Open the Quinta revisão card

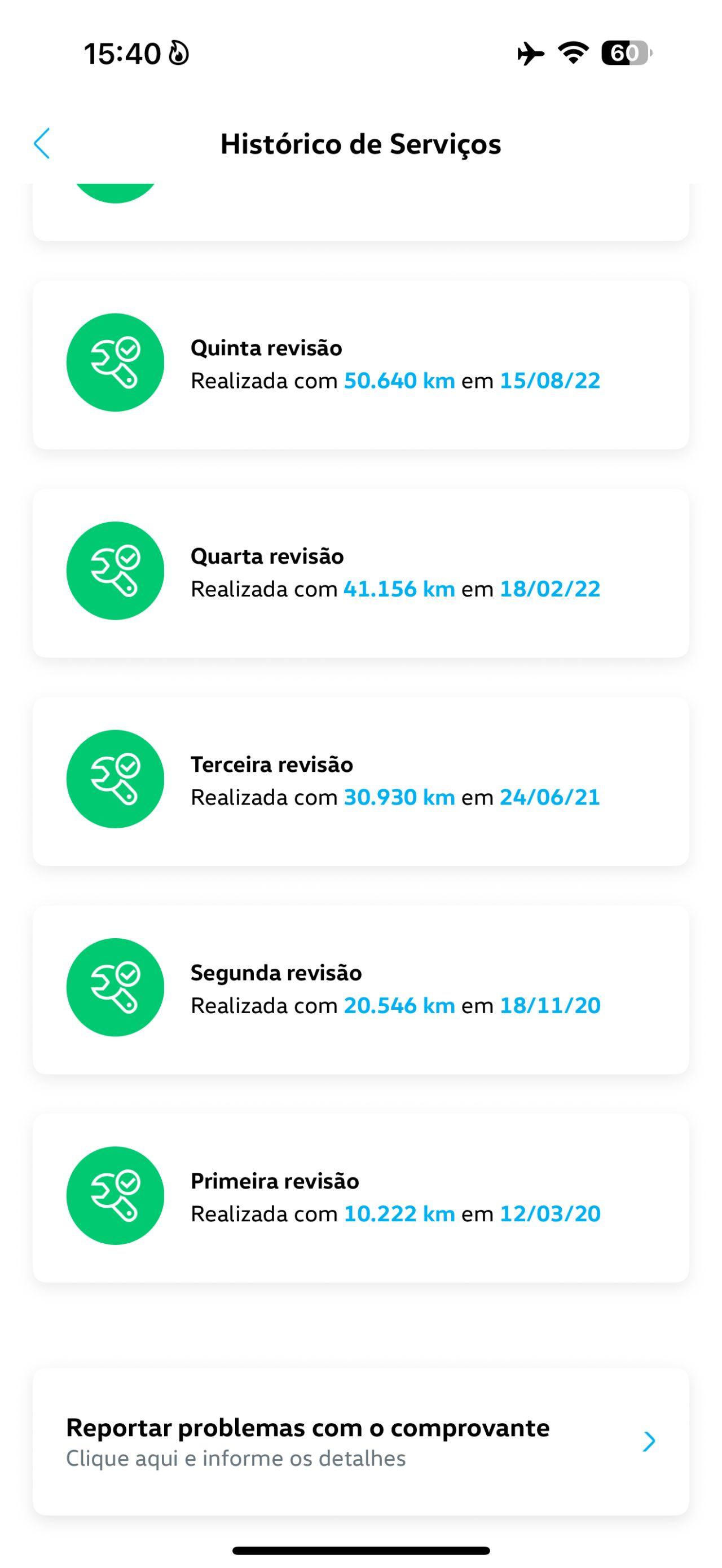tap(360, 365)
